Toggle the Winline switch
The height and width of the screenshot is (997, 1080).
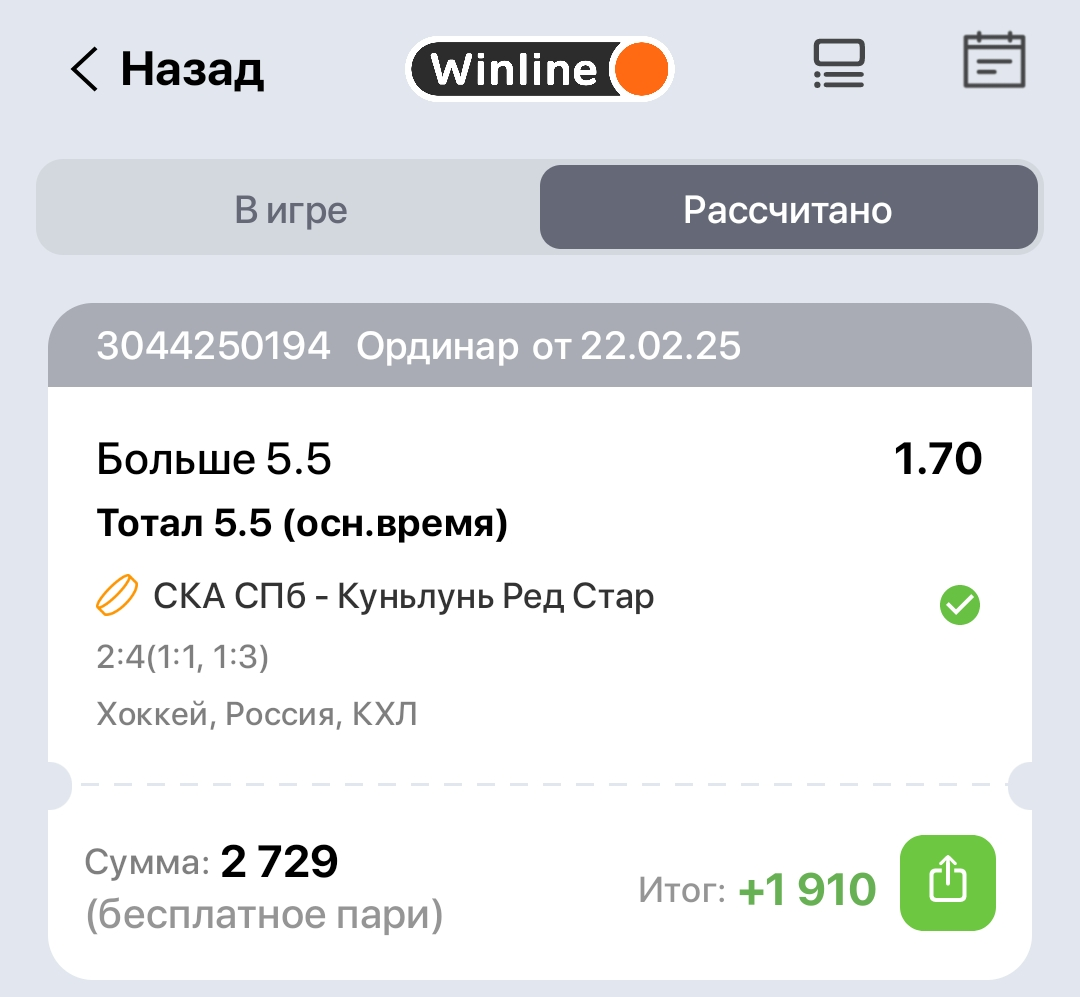[540, 70]
